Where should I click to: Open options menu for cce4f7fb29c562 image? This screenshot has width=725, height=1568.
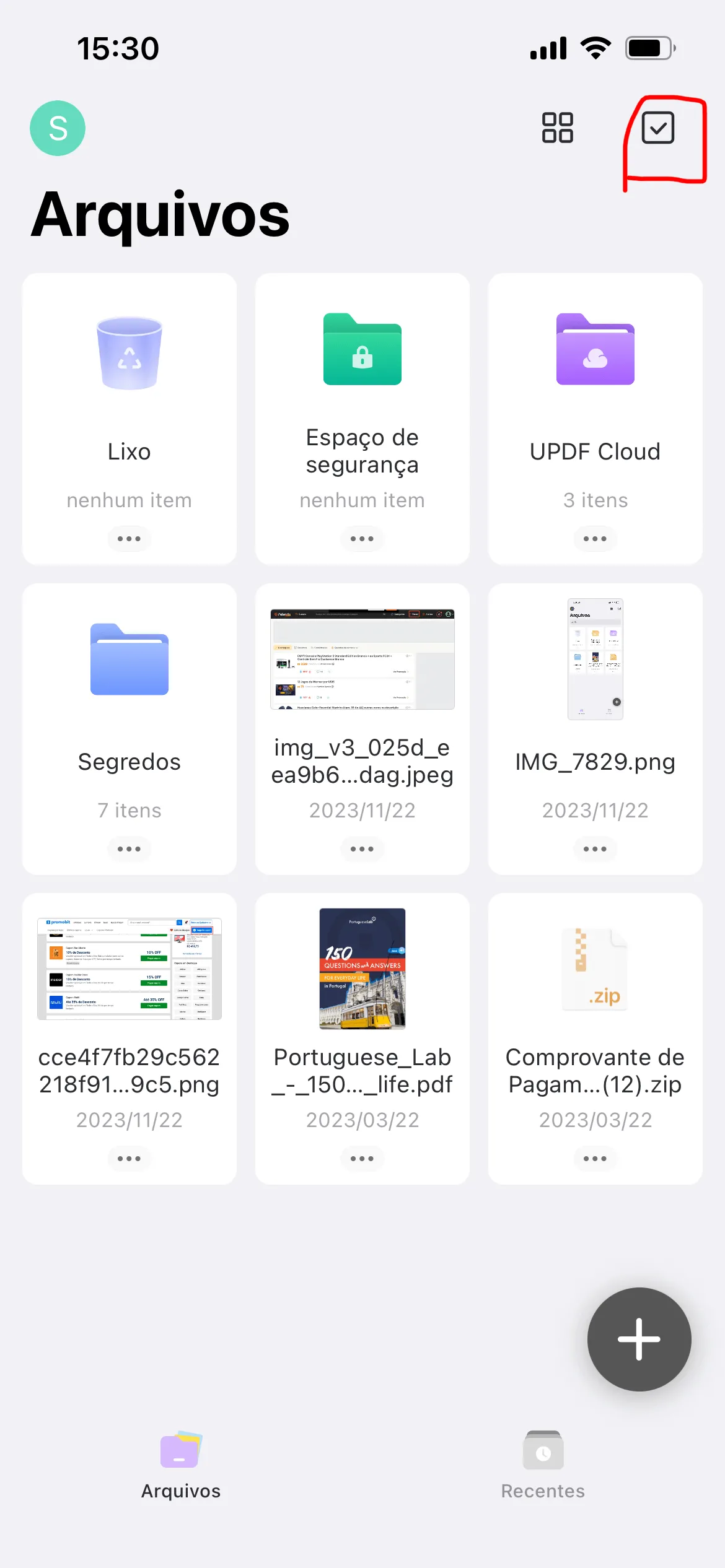129,1158
